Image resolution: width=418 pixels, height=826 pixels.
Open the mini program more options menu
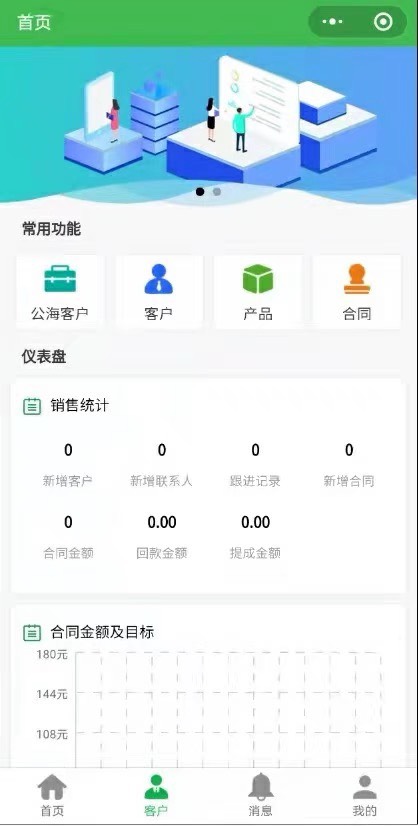333,22
